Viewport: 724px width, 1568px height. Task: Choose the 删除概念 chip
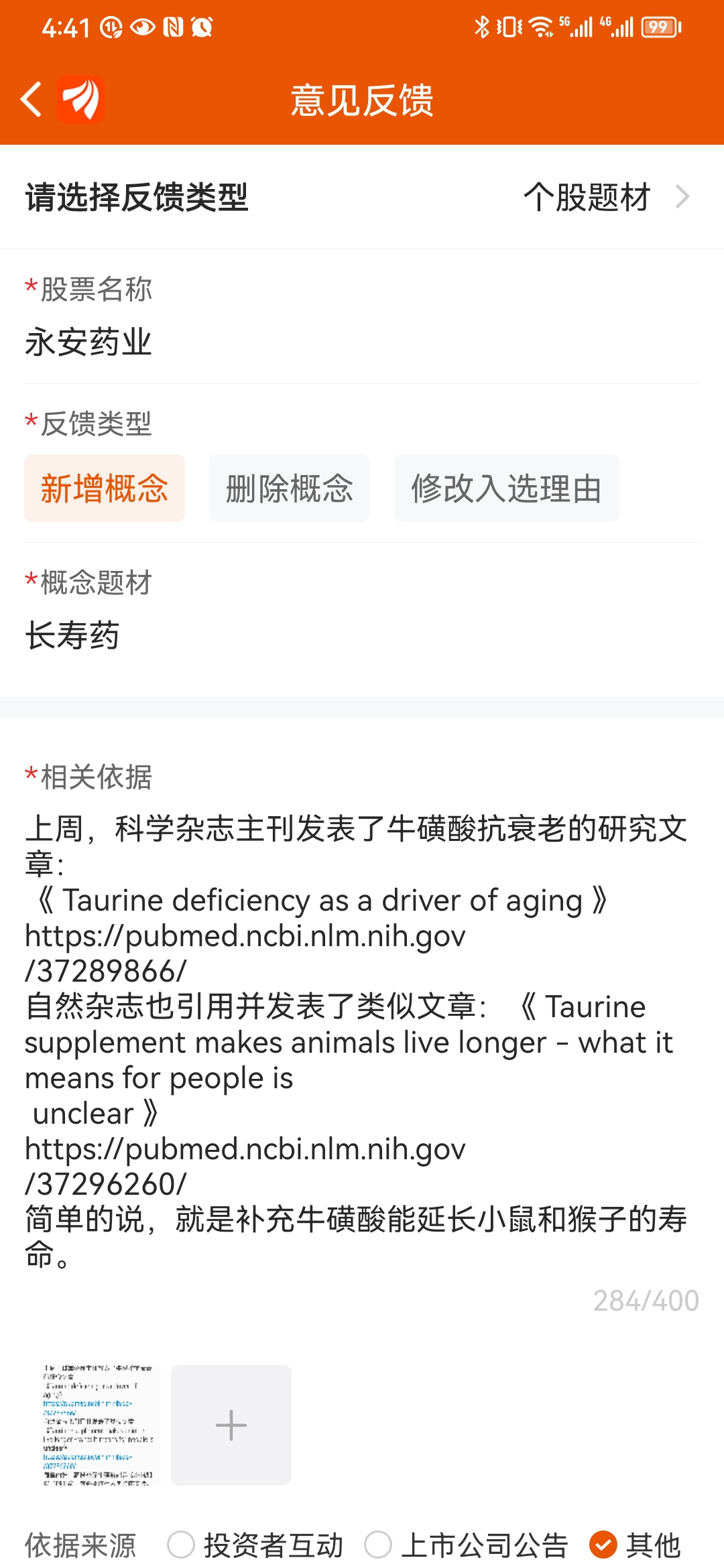coord(289,488)
